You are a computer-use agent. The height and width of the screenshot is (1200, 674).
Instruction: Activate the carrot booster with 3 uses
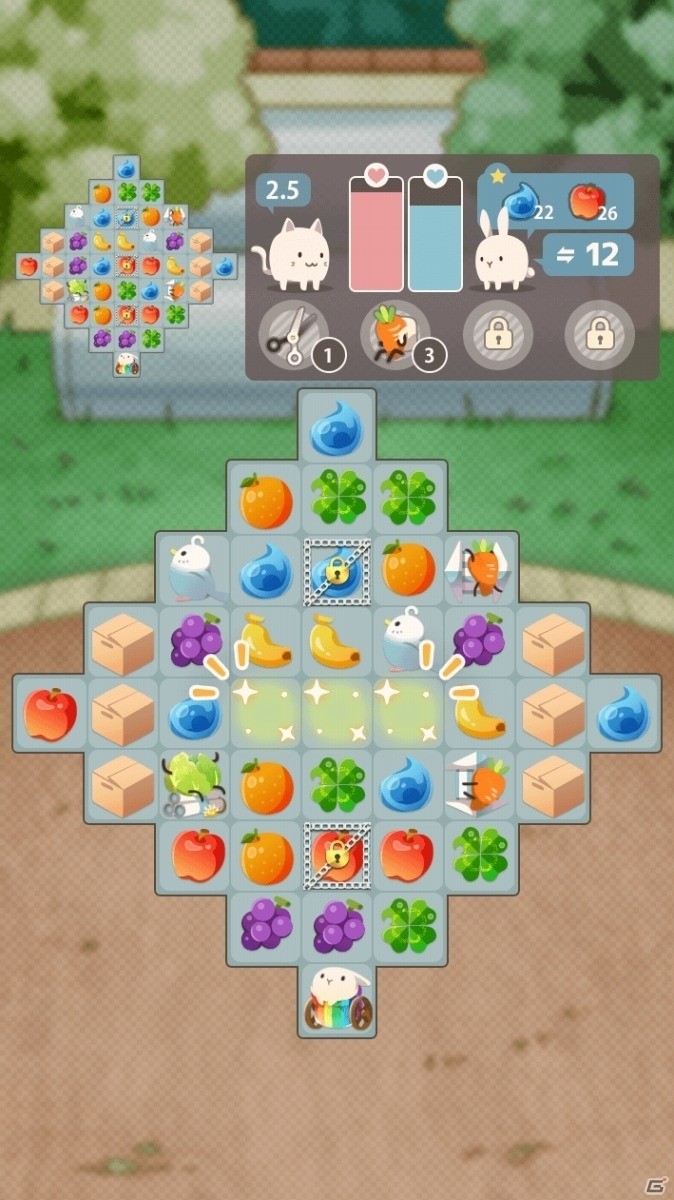[396, 336]
